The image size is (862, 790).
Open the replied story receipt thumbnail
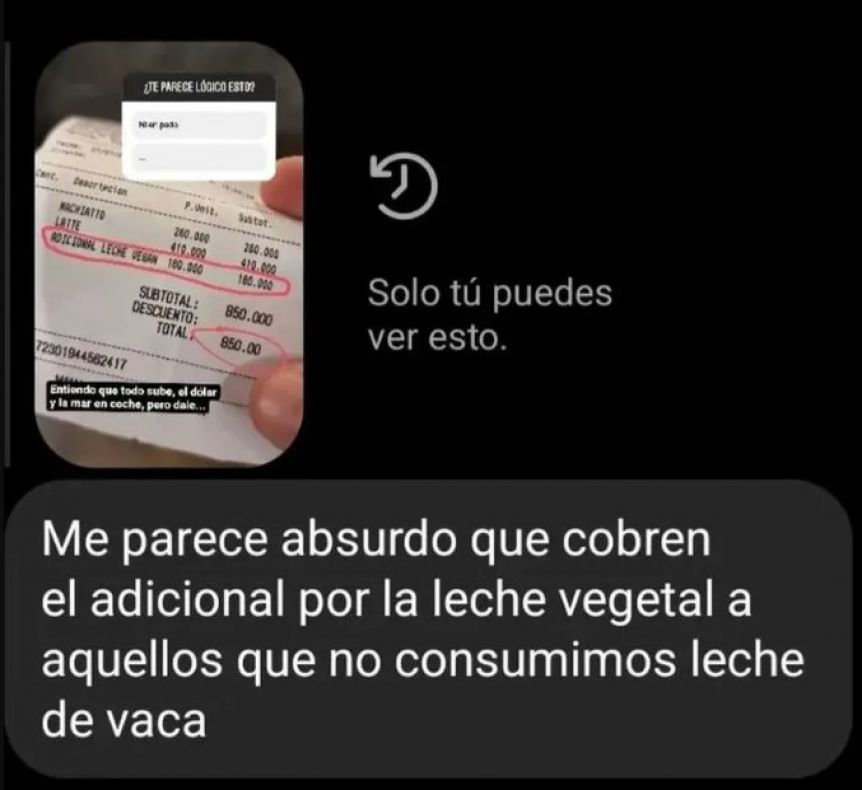[x=169, y=254]
